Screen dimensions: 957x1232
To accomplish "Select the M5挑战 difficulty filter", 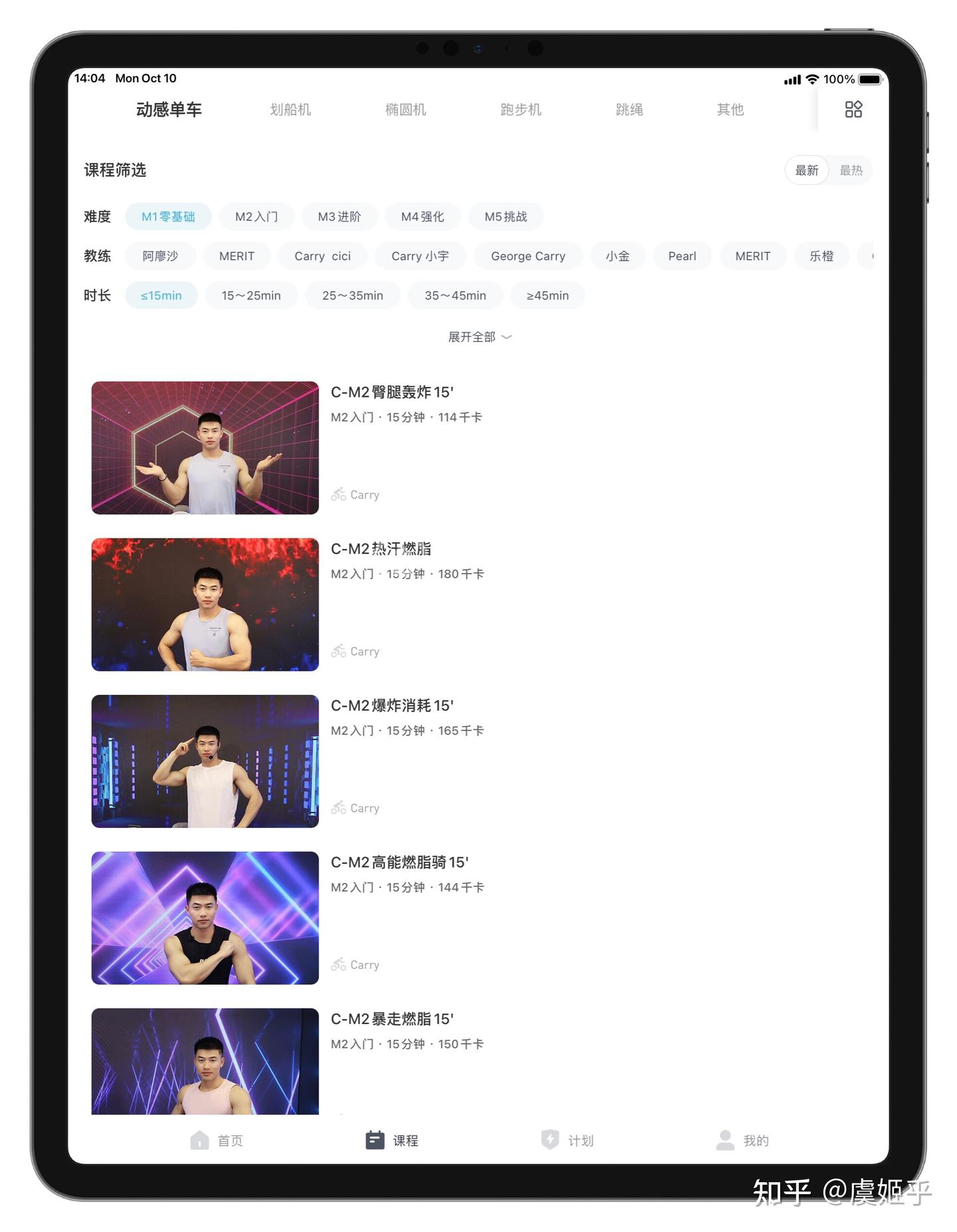I will pyautogui.click(x=506, y=216).
